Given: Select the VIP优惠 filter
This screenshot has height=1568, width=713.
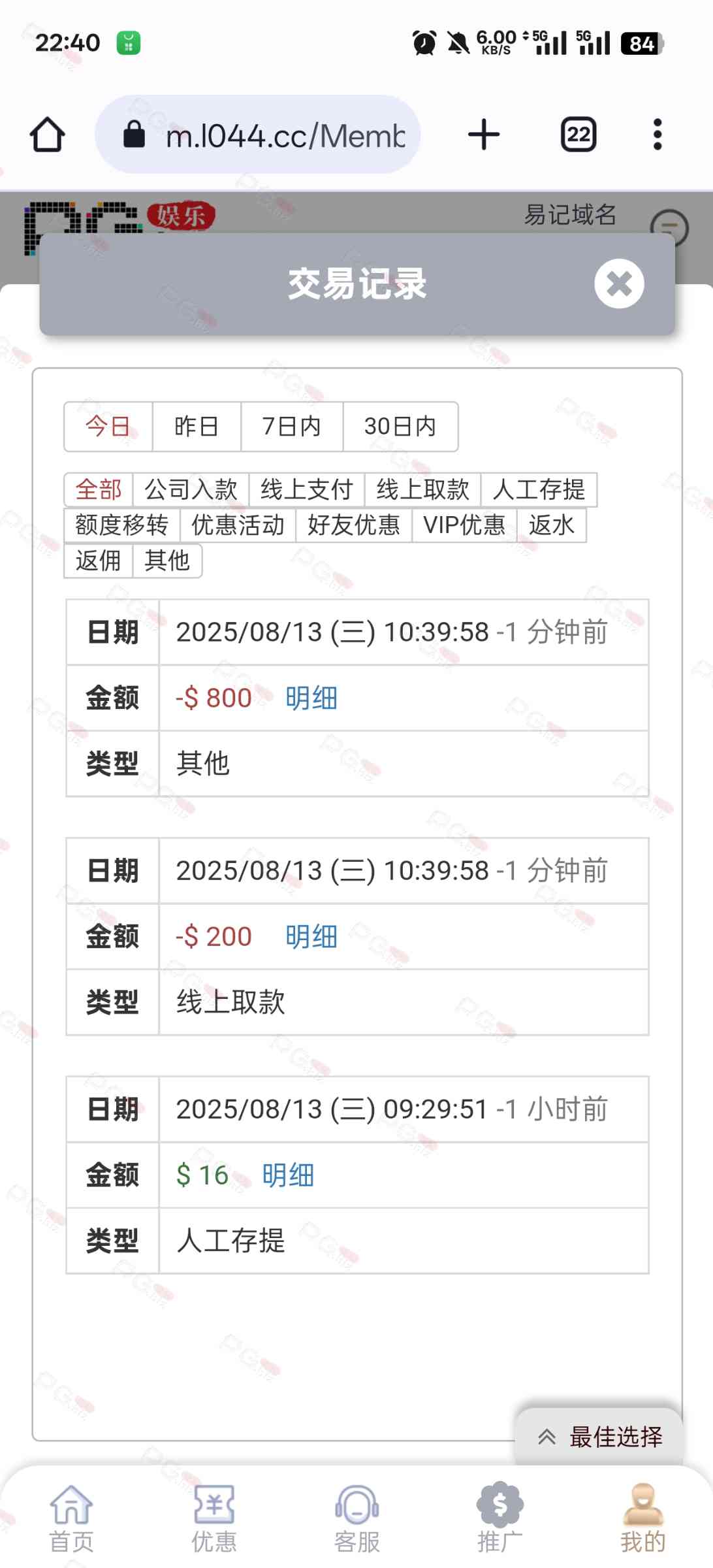Looking at the screenshot, I should point(464,525).
